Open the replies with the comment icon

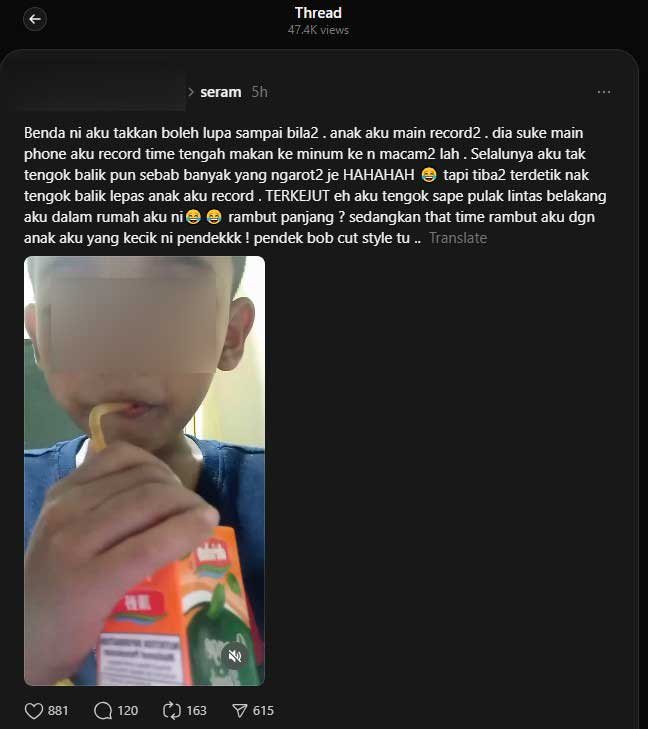pos(102,711)
